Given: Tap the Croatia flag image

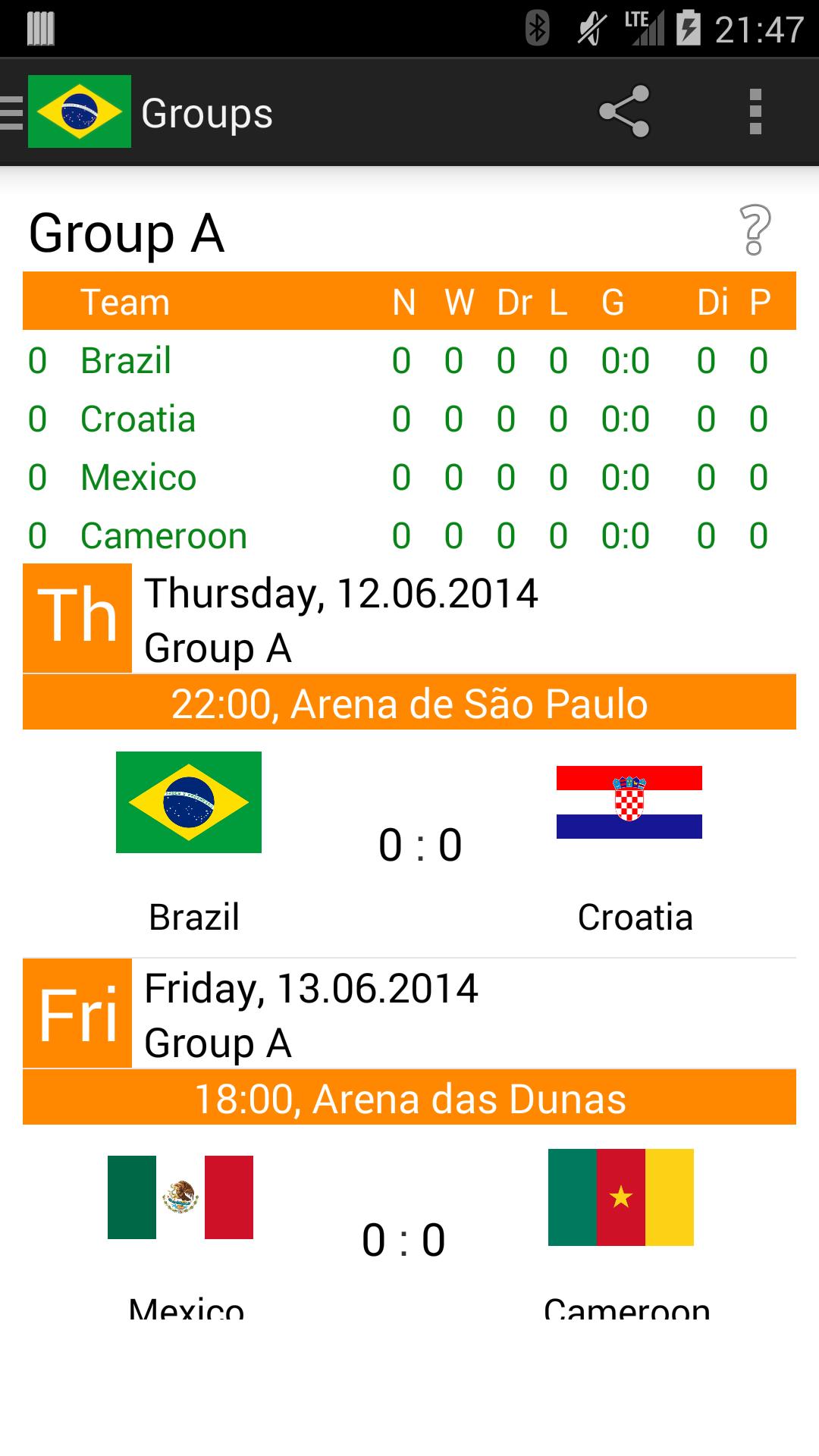Looking at the screenshot, I should coord(628,803).
